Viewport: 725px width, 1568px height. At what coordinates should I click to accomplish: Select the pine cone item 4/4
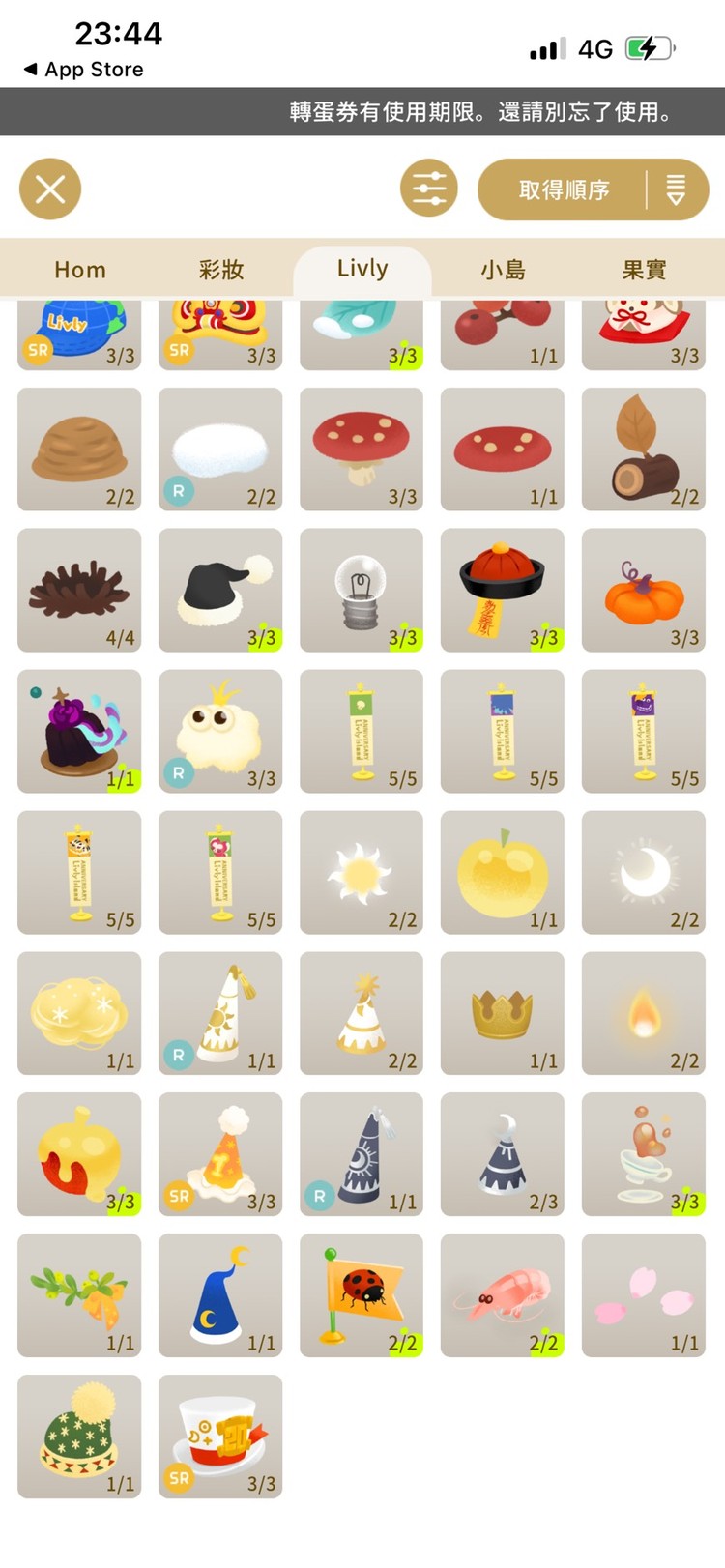79,590
